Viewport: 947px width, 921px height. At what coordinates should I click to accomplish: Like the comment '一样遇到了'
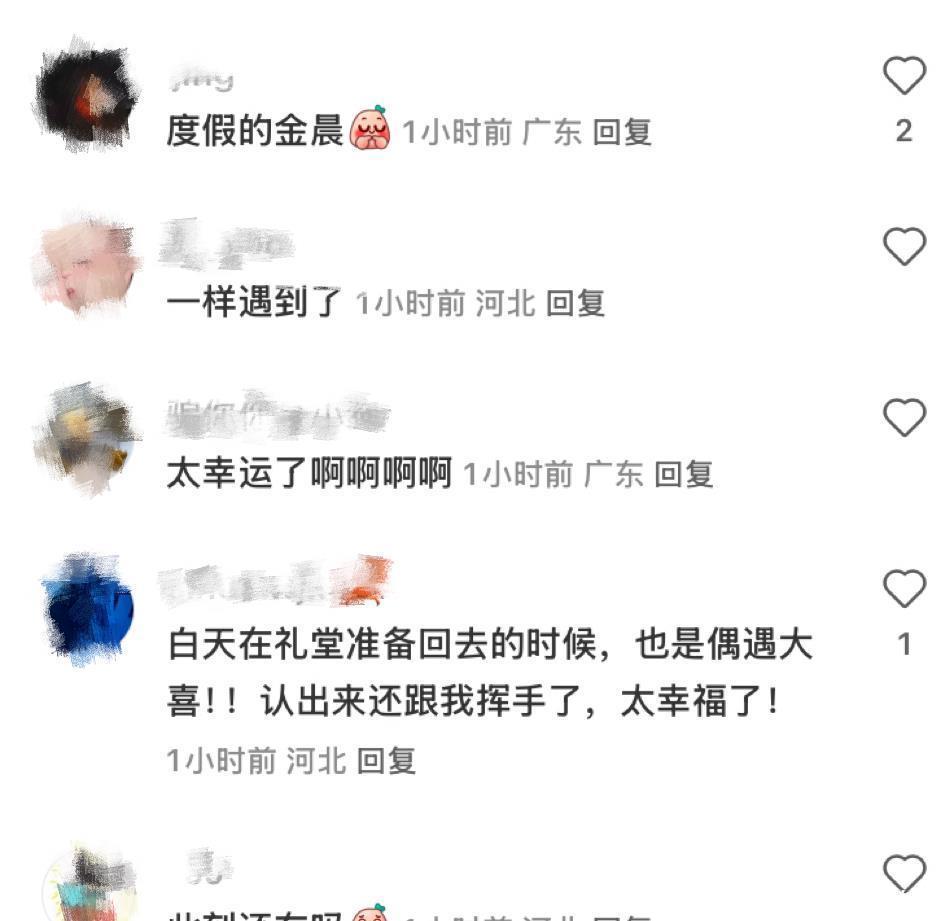tap(904, 247)
